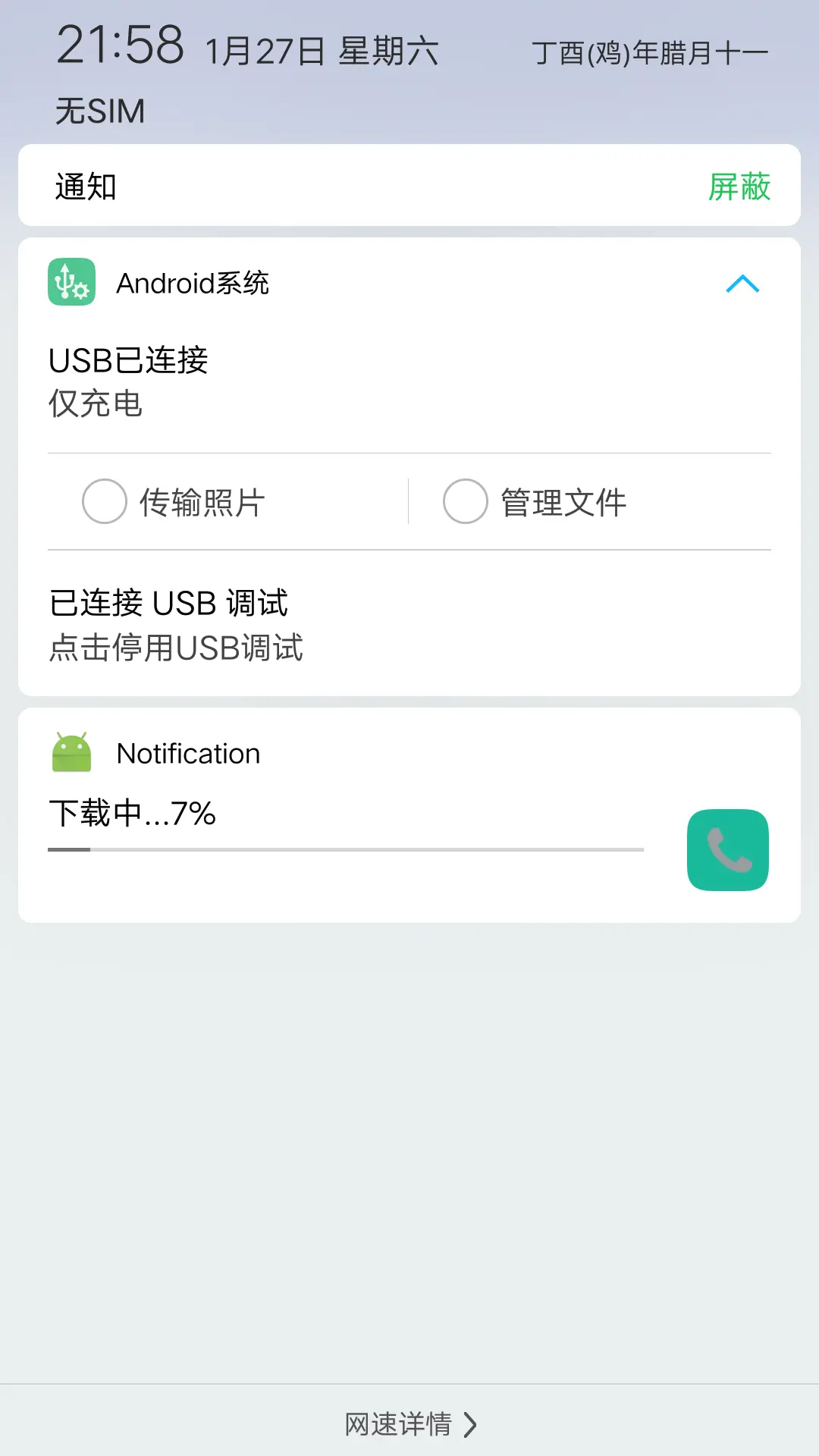The height and width of the screenshot is (1456, 819).
Task: Open the Android系统 notification title
Action: pyautogui.click(x=194, y=283)
